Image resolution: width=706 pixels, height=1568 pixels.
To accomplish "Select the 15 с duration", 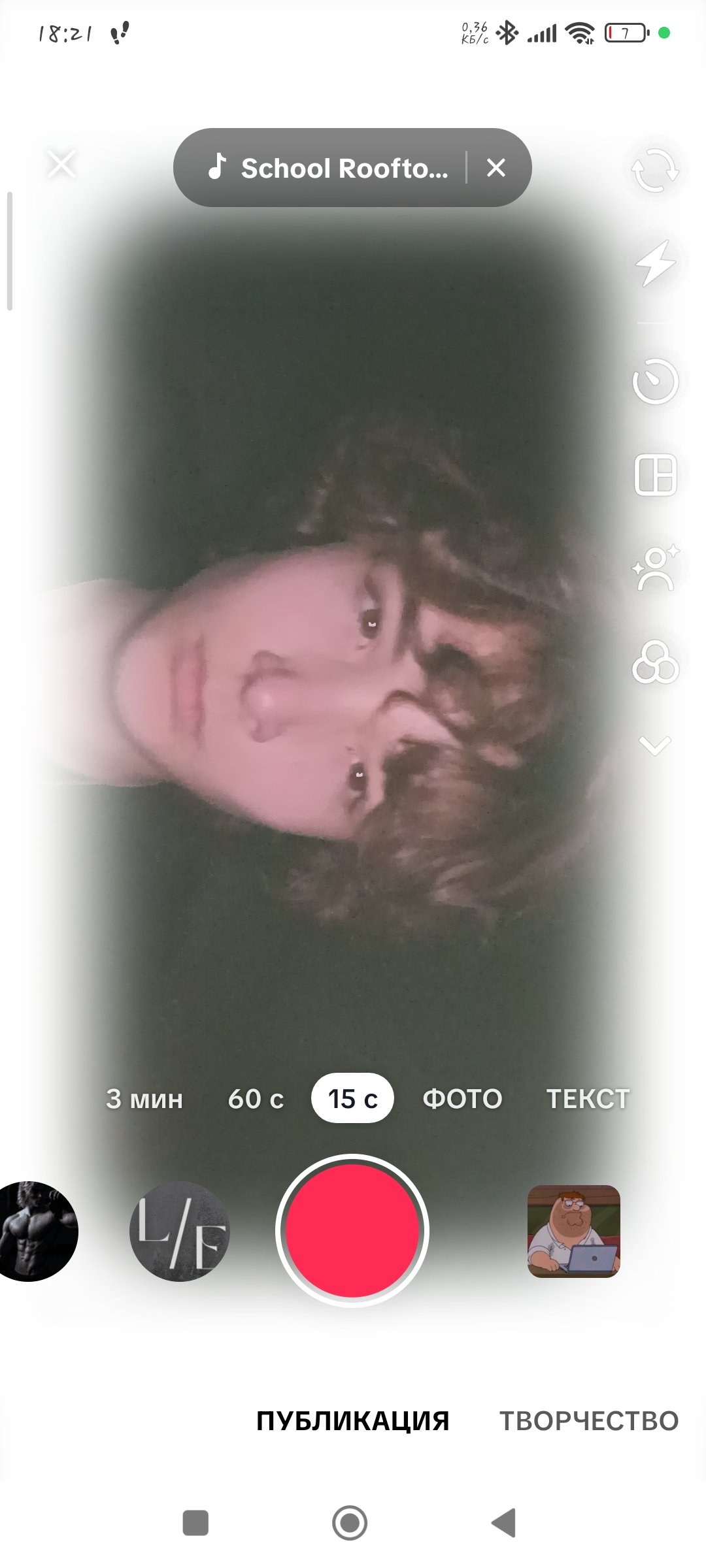I will click(352, 1099).
